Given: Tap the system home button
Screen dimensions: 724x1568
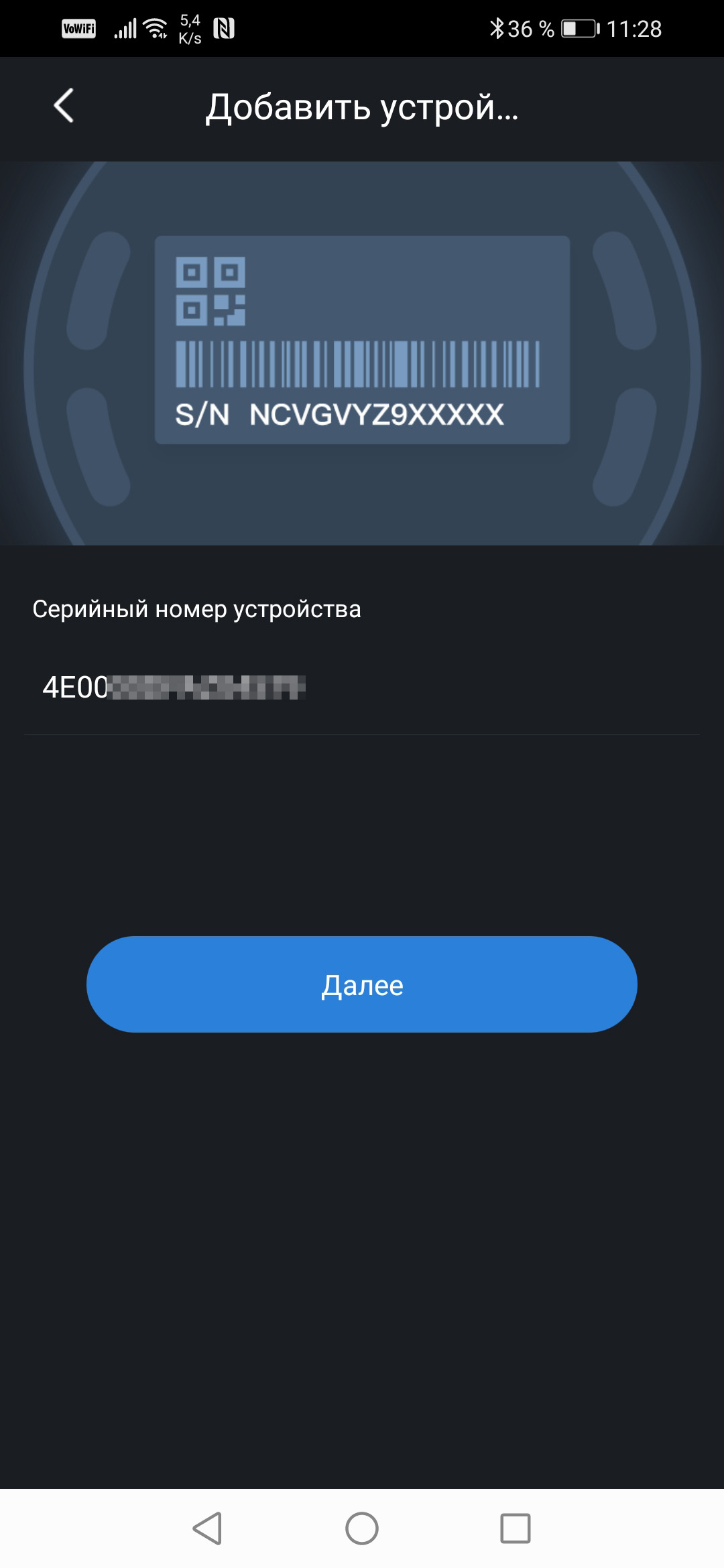Looking at the screenshot, I should click(362, 1528).
